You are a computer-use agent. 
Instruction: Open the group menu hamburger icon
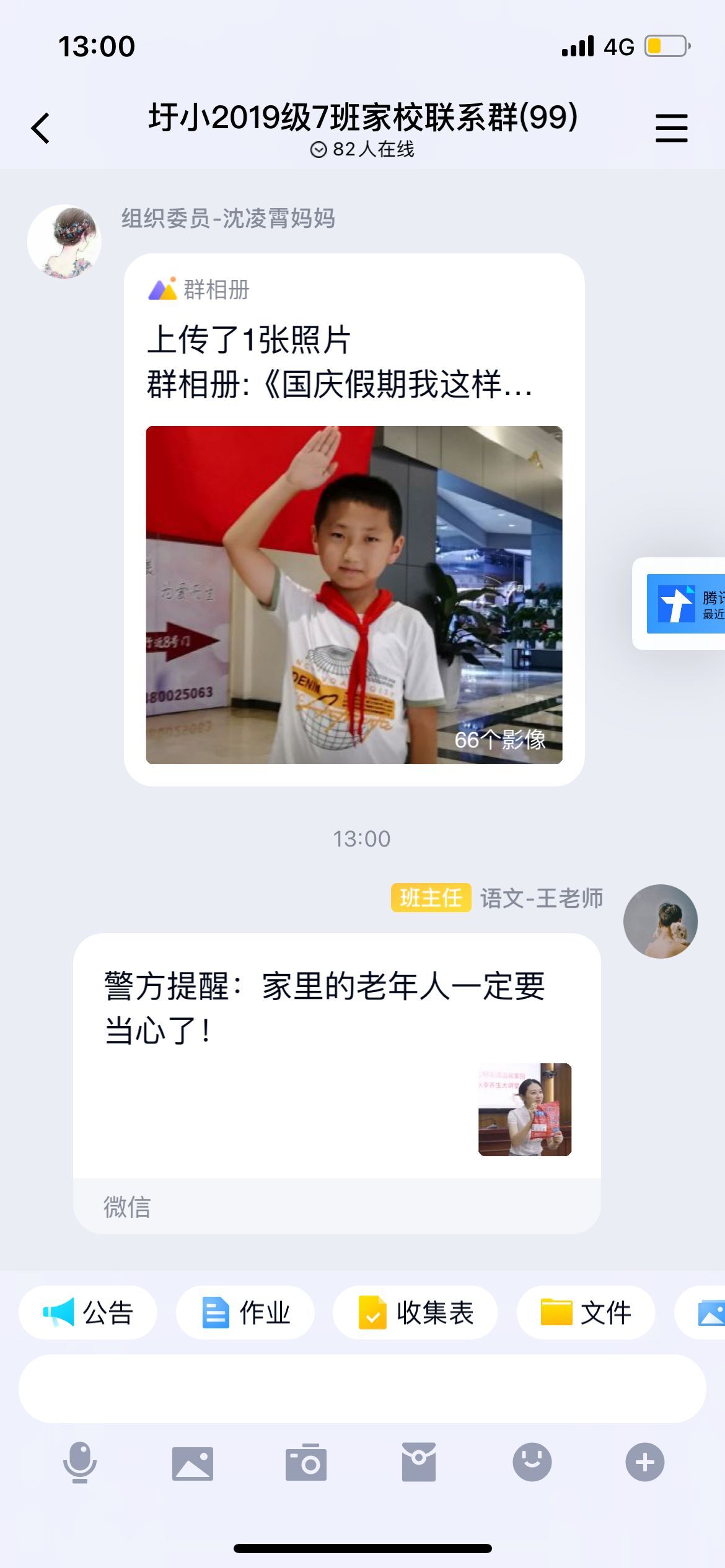(672, 128)
